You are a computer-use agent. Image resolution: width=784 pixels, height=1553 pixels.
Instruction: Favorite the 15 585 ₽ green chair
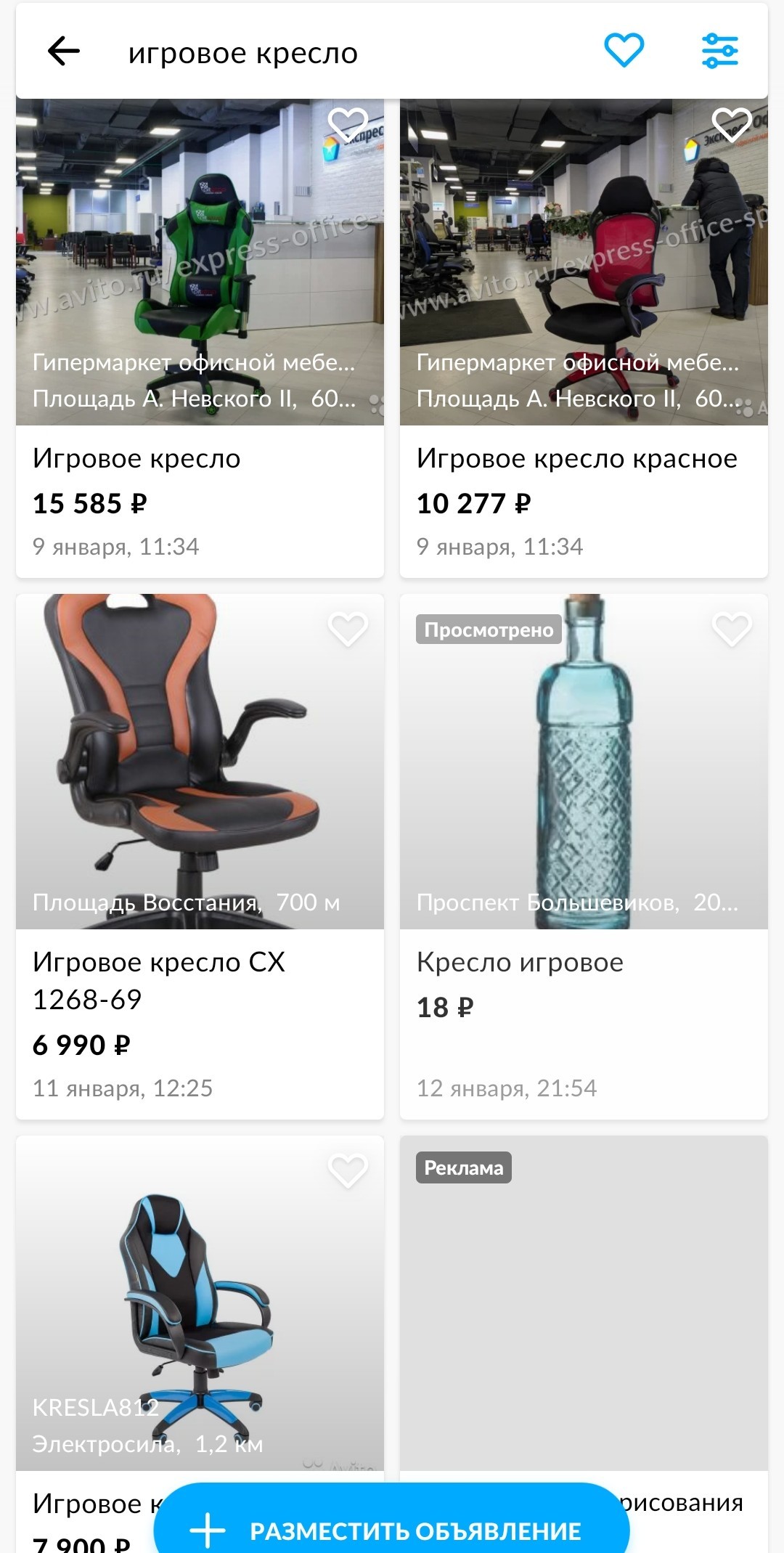click(348, 124)
